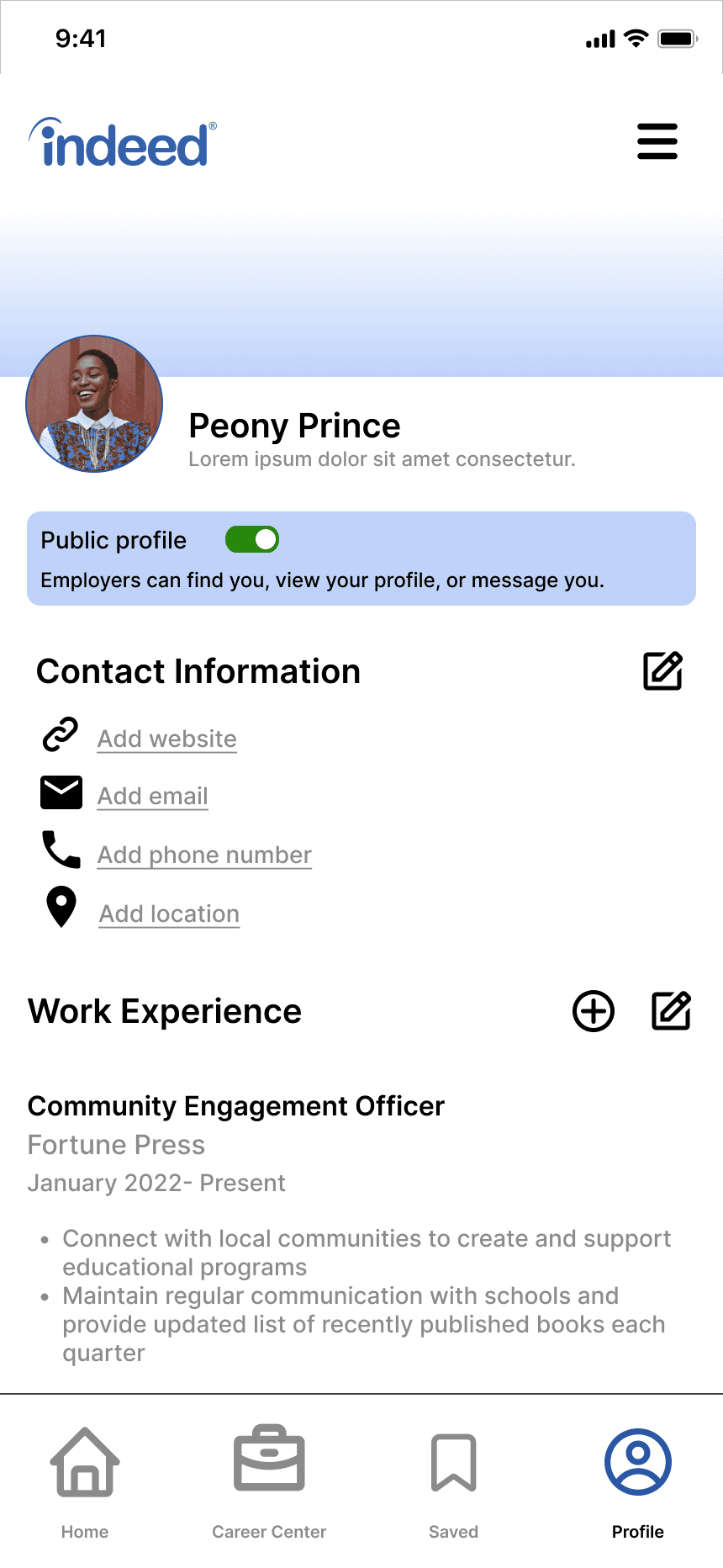Turn off the Public profile switch
Screen dimensions: 723x1568
coord(252,539)
